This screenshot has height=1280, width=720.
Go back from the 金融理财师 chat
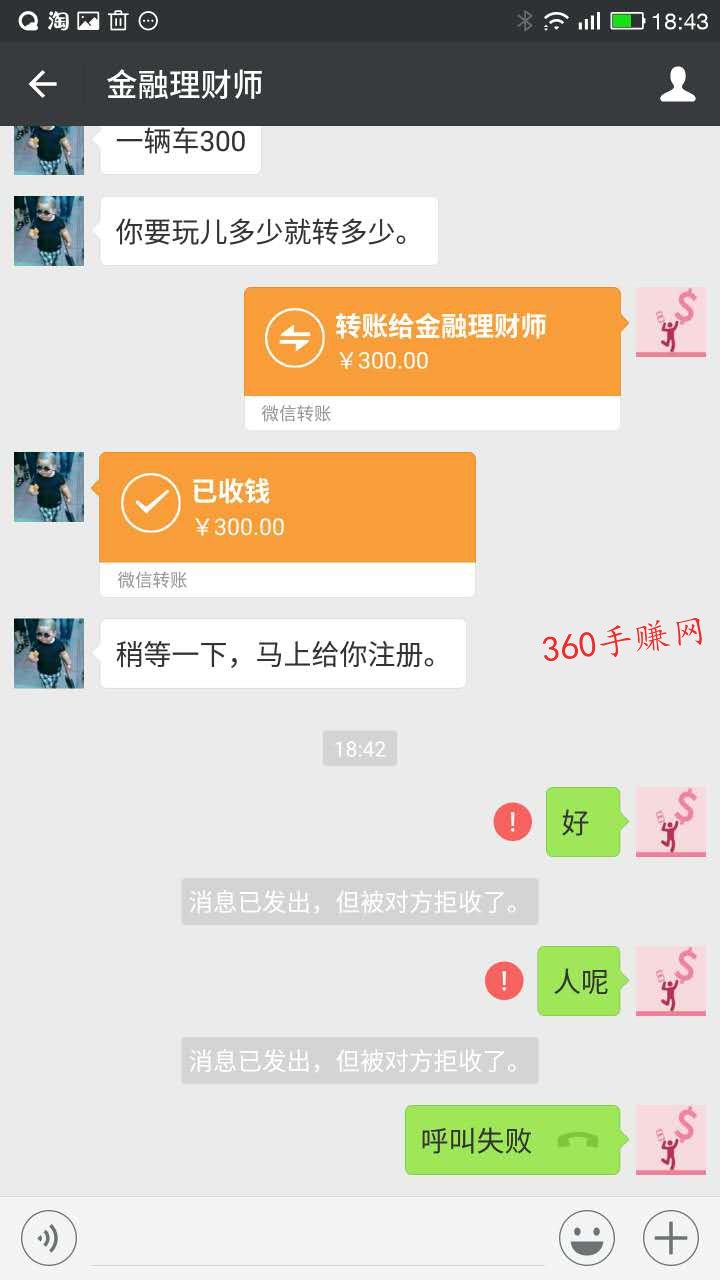pyautogui.click(x=42, y=85)
